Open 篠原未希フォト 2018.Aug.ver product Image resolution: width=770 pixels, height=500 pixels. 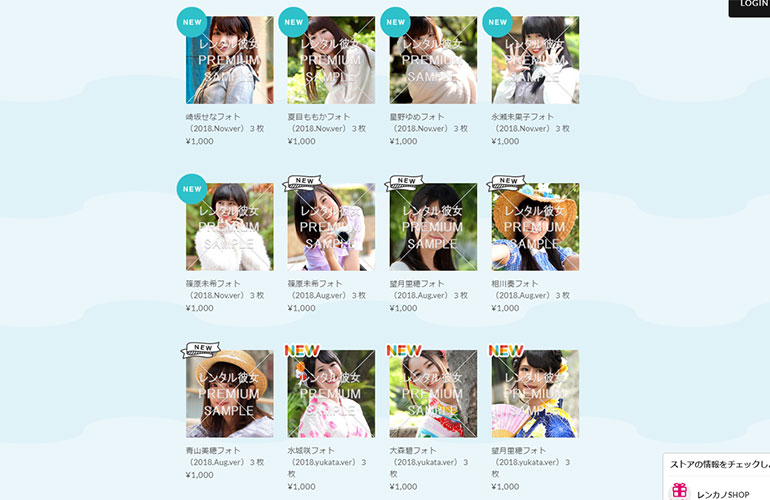point(331,227)
